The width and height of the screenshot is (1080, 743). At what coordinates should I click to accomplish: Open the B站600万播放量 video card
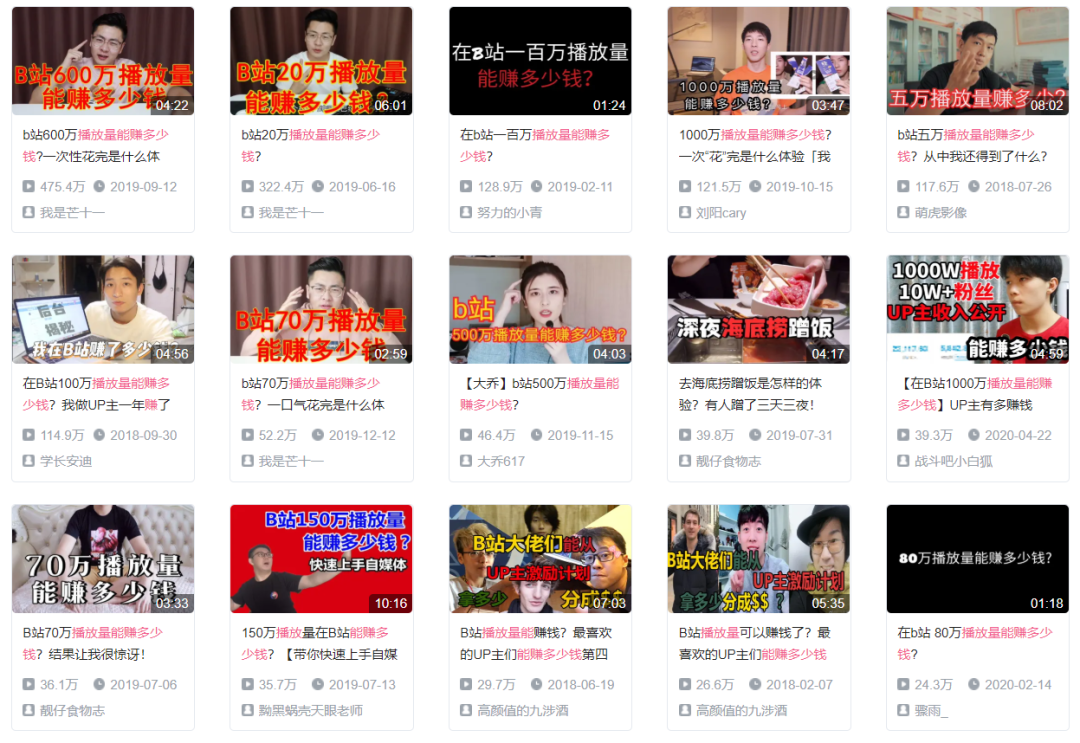(102, 62)
